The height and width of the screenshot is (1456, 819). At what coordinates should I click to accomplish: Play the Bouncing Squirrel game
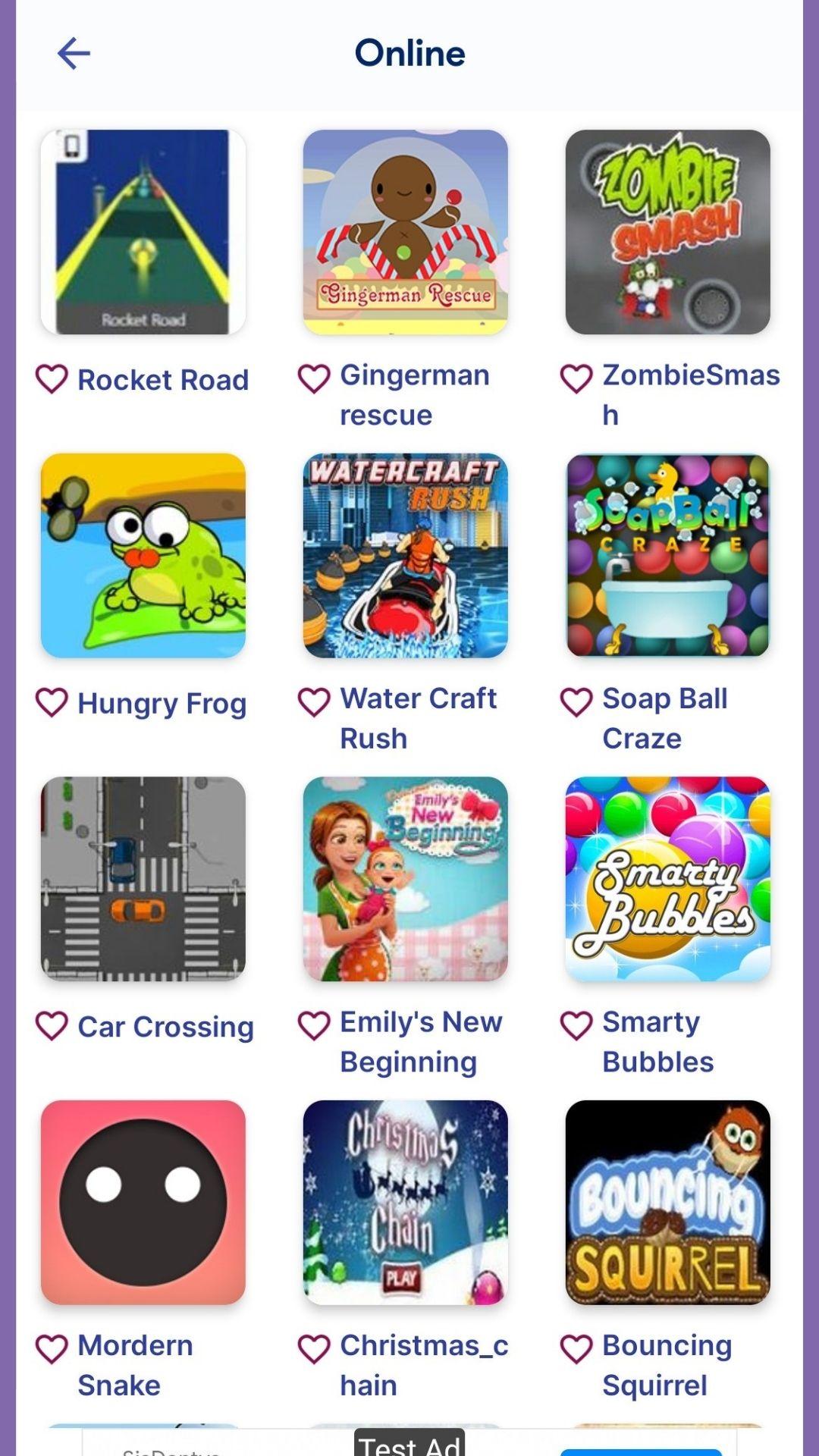click(x=668, y=1203)
